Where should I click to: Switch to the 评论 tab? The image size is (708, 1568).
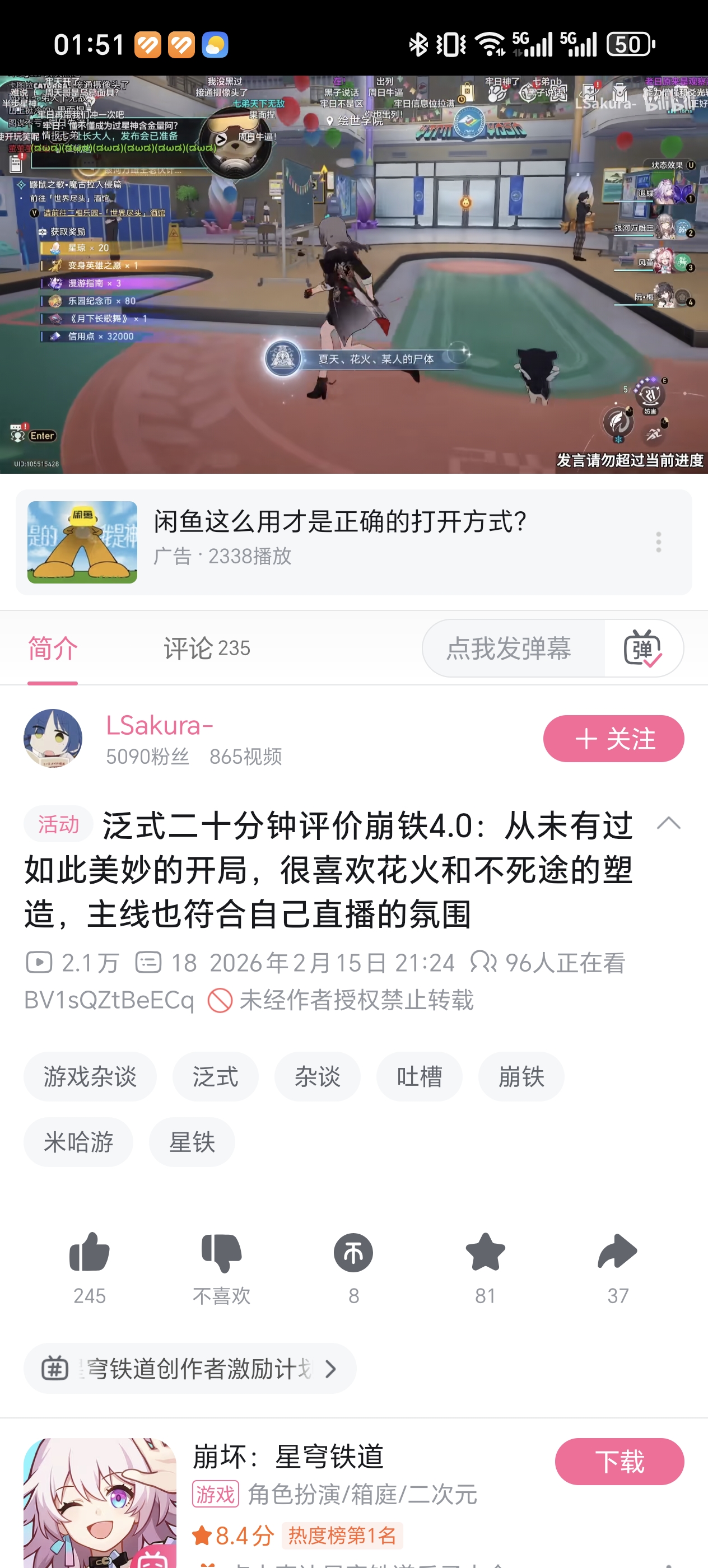[x=206, y=648]
